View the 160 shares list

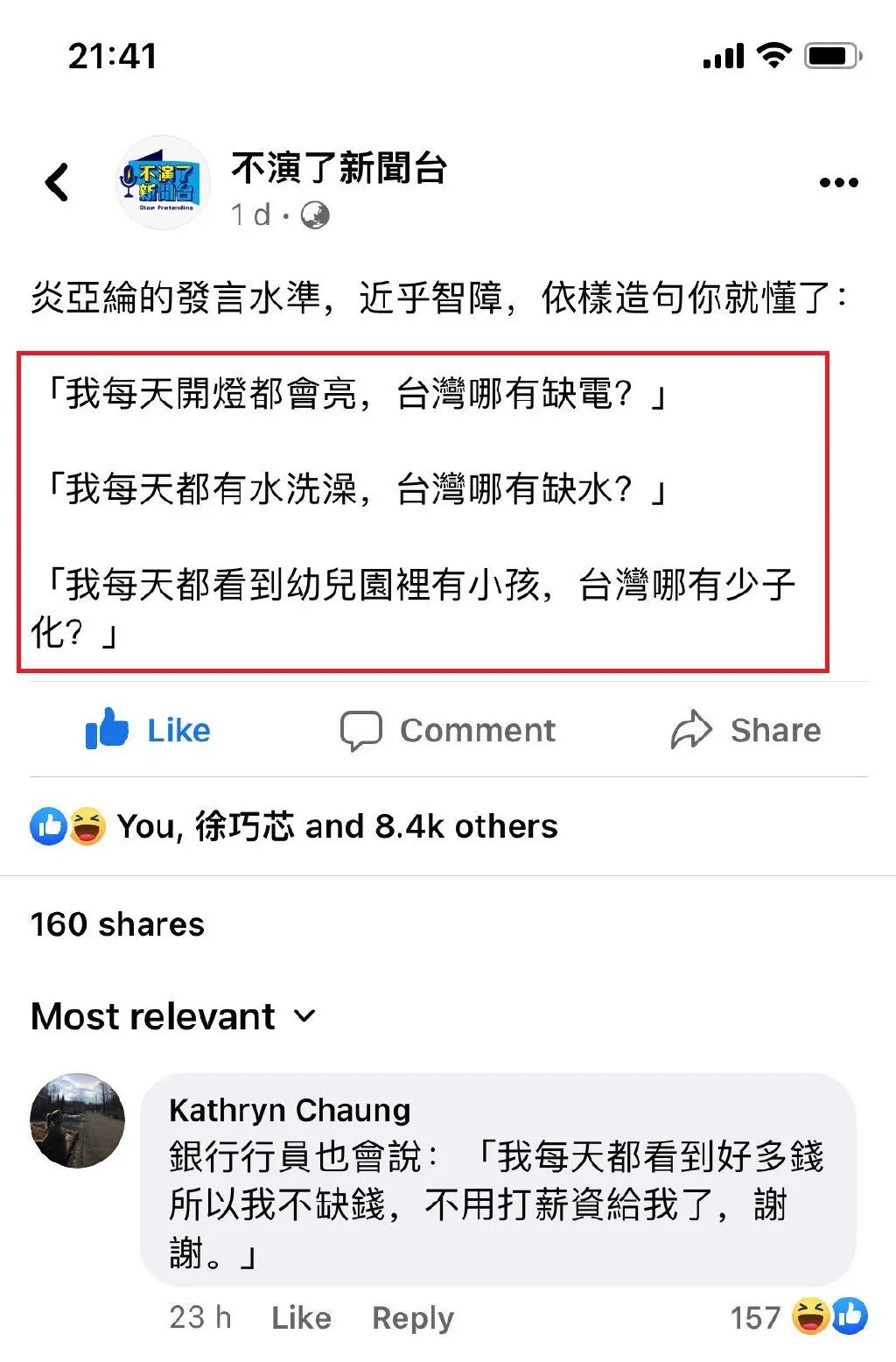pyautogui.click(x=116, y=924)
